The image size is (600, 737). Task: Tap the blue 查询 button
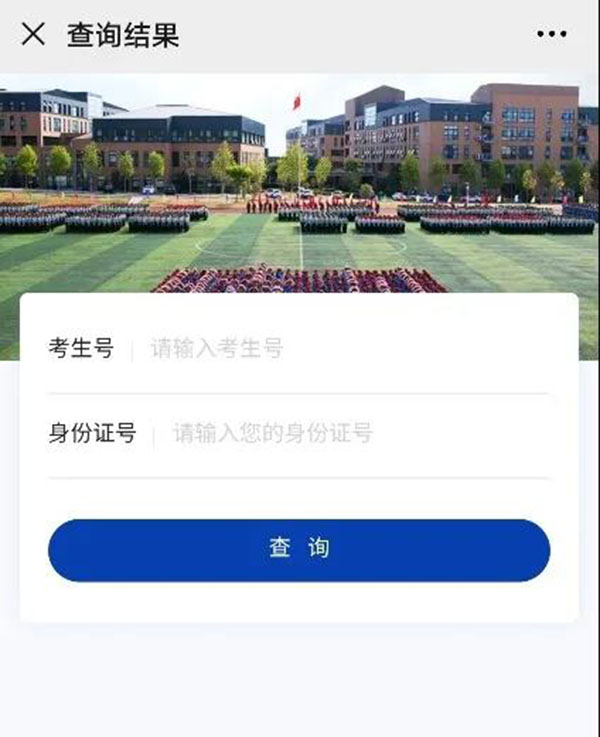[x=299, y=549]
